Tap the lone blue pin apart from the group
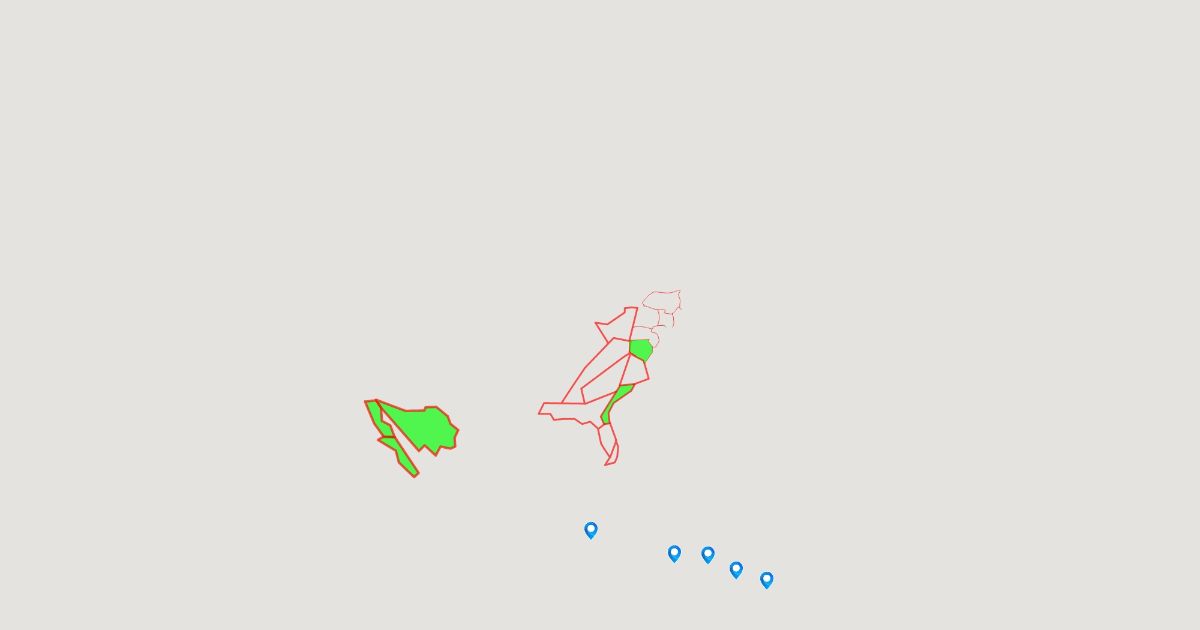 591,530
